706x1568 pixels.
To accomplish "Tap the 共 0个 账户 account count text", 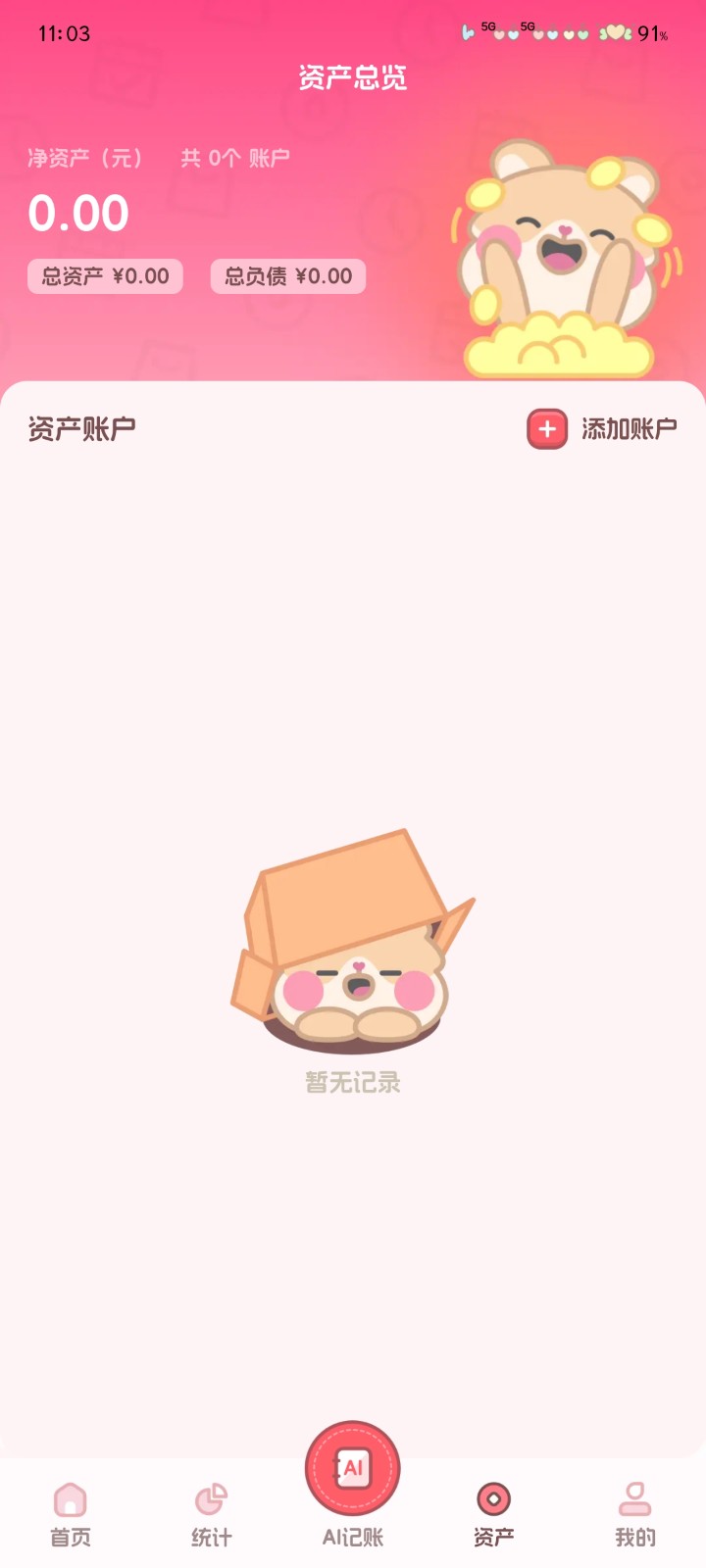I will [235, 157].
